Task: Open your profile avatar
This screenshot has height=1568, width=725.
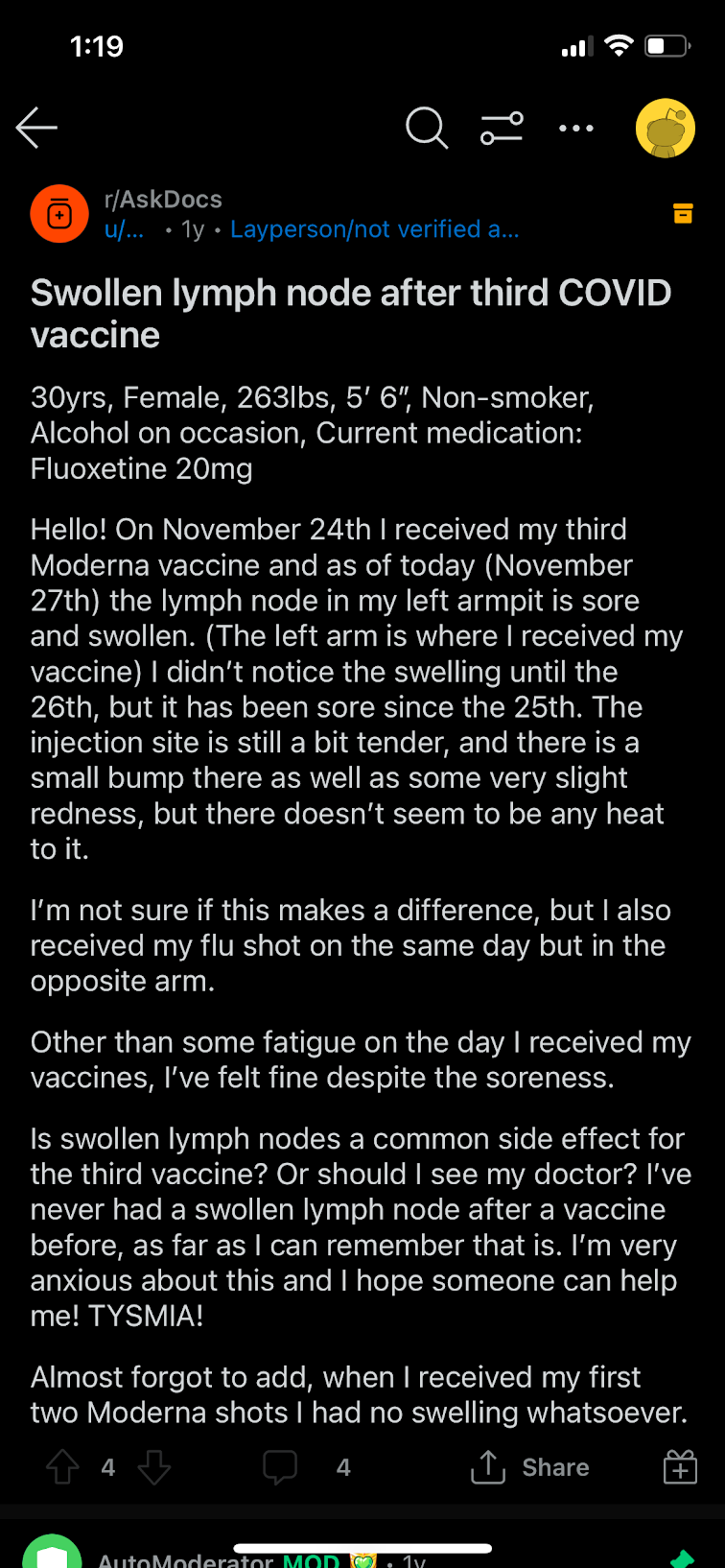Action: (665, 128)
